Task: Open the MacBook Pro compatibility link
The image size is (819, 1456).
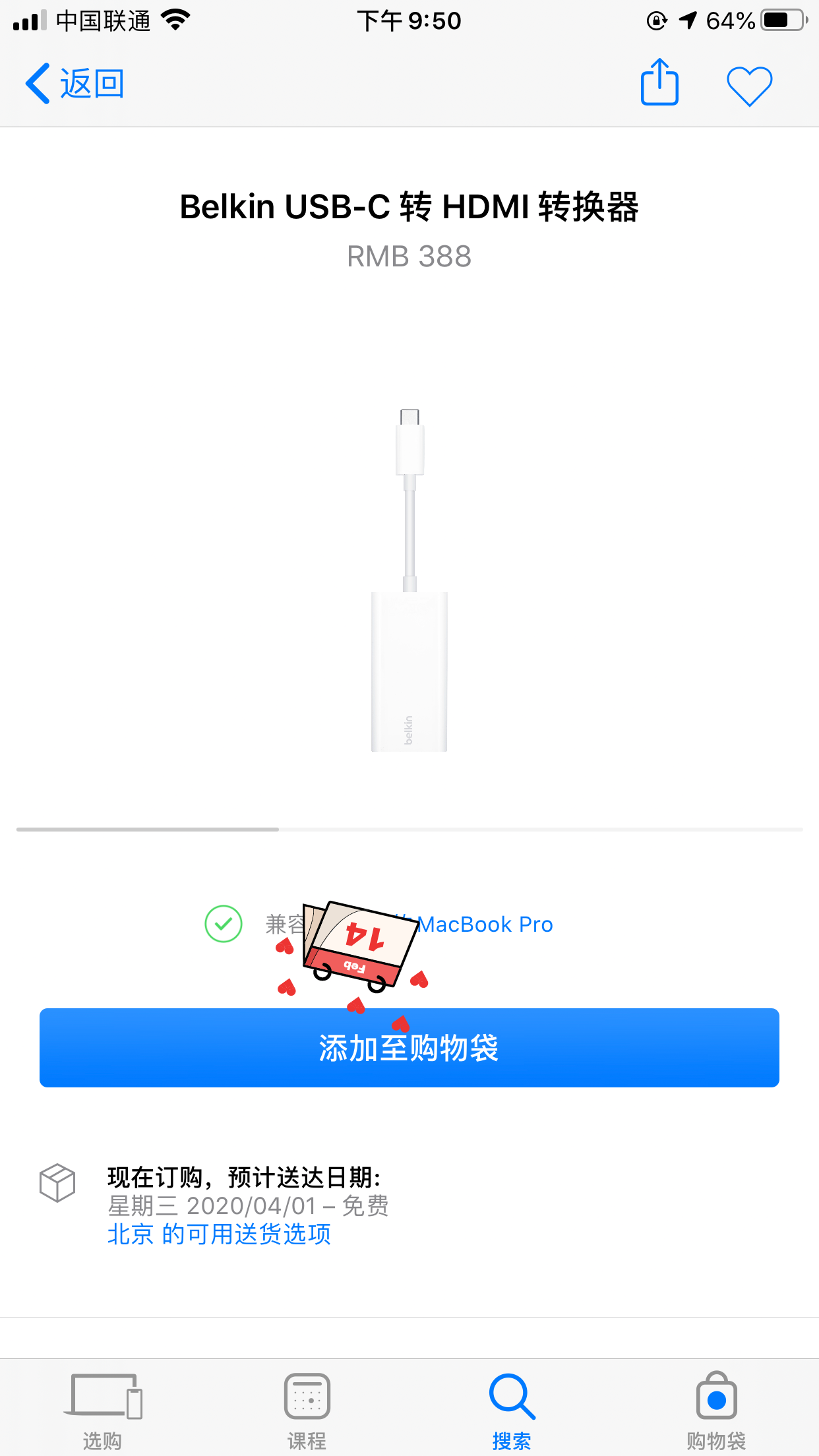Action: (x=485, y=925)
